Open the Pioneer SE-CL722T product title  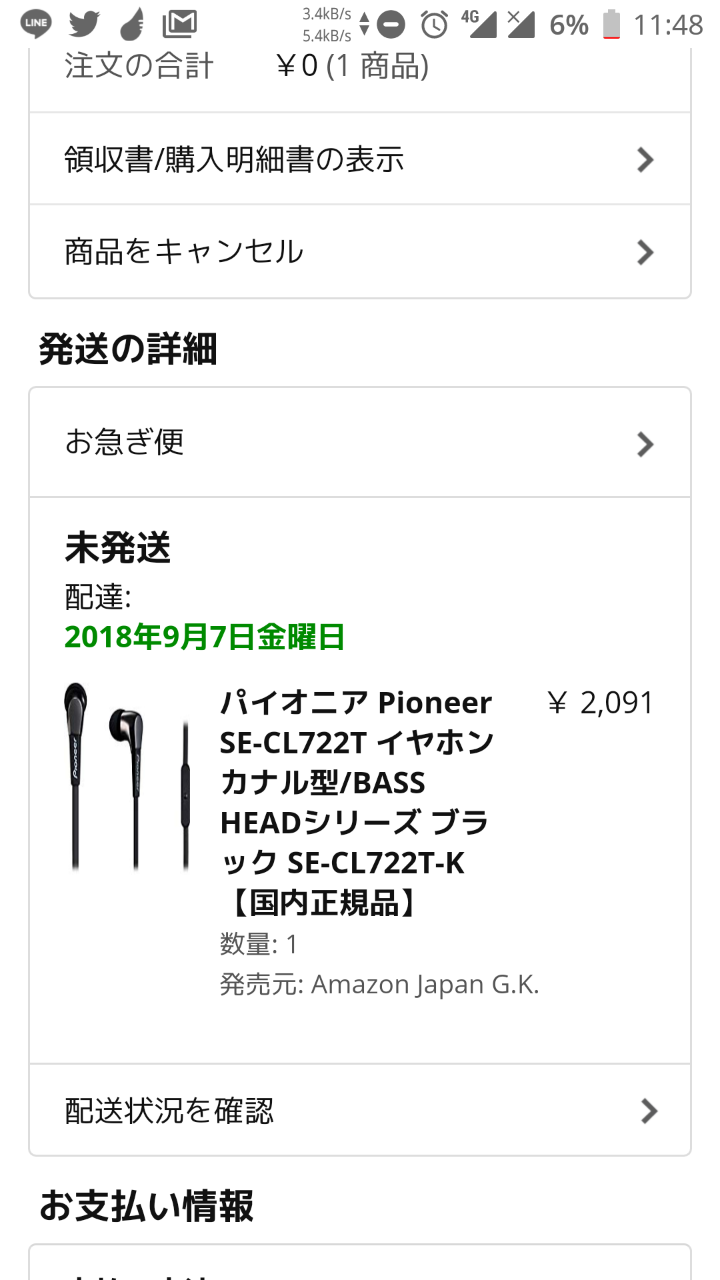357,803
